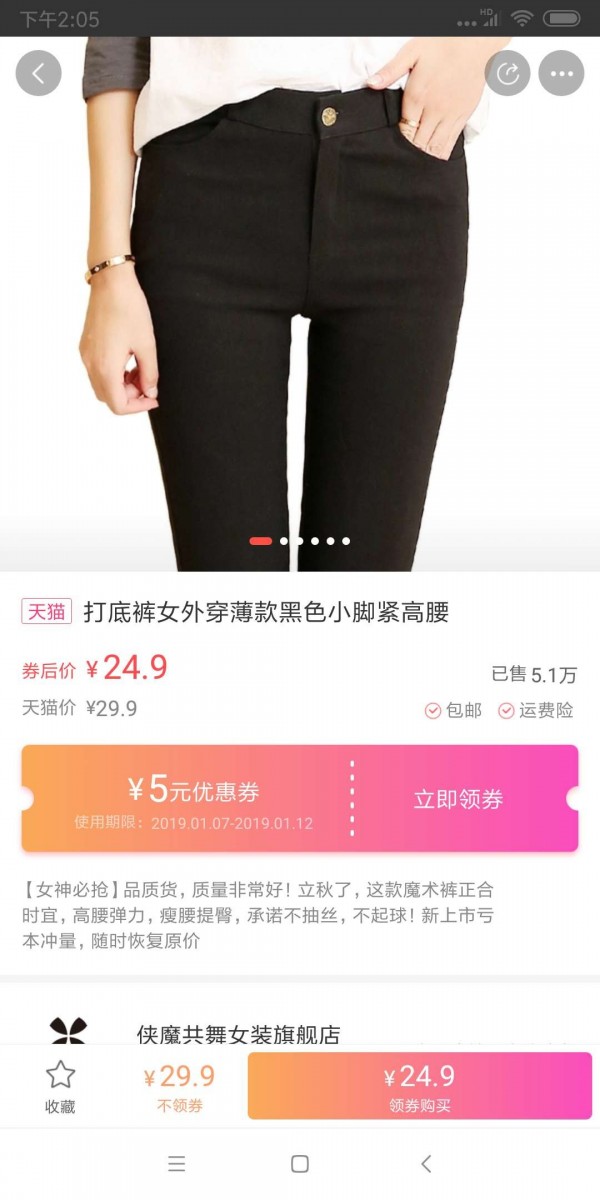Claim the ¥5 coupon with 立即领券
Screen dimensions: 600x1200
(x=458, y=799)
